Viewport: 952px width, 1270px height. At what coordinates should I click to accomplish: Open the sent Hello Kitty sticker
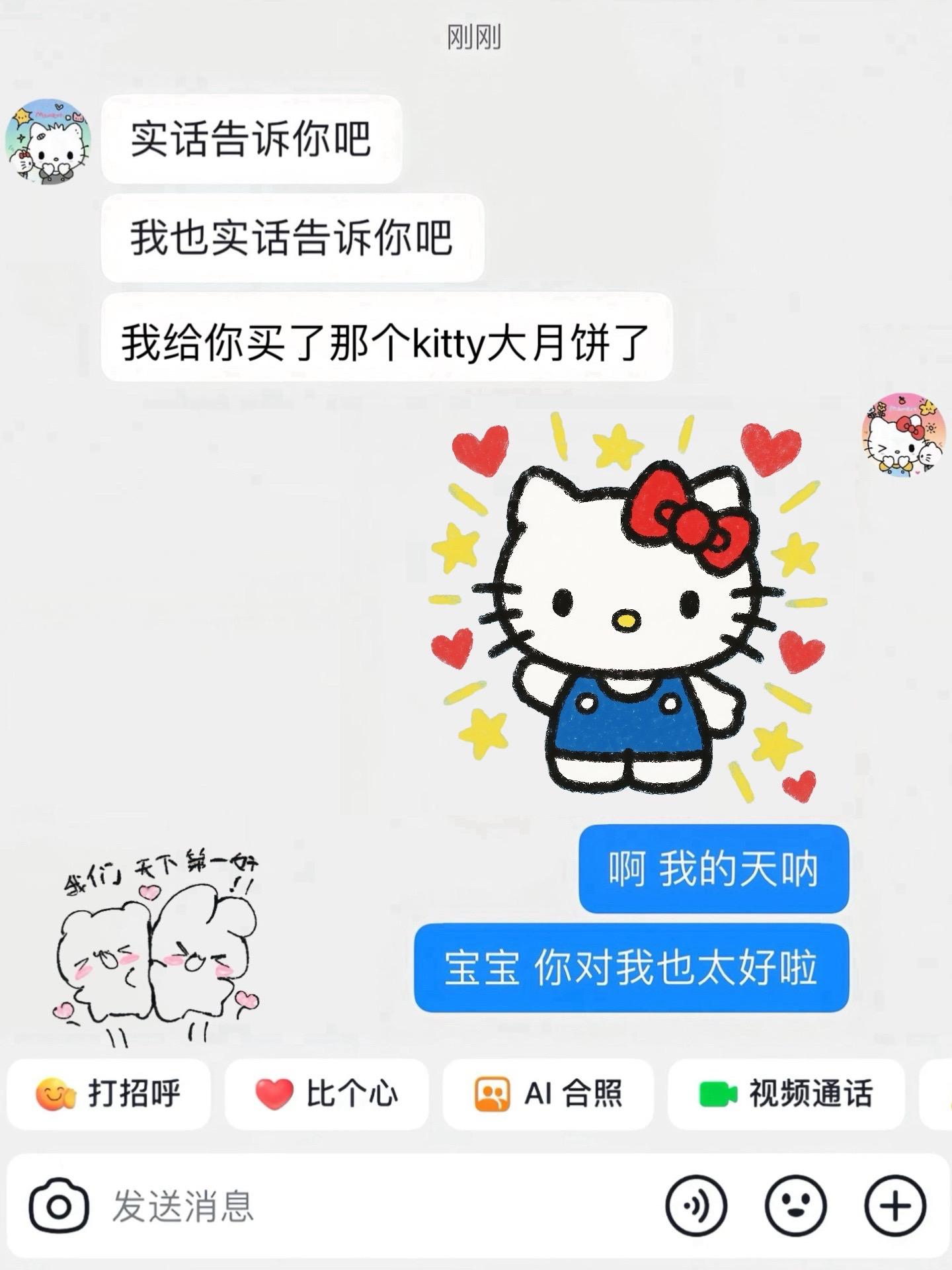[628, 609]
